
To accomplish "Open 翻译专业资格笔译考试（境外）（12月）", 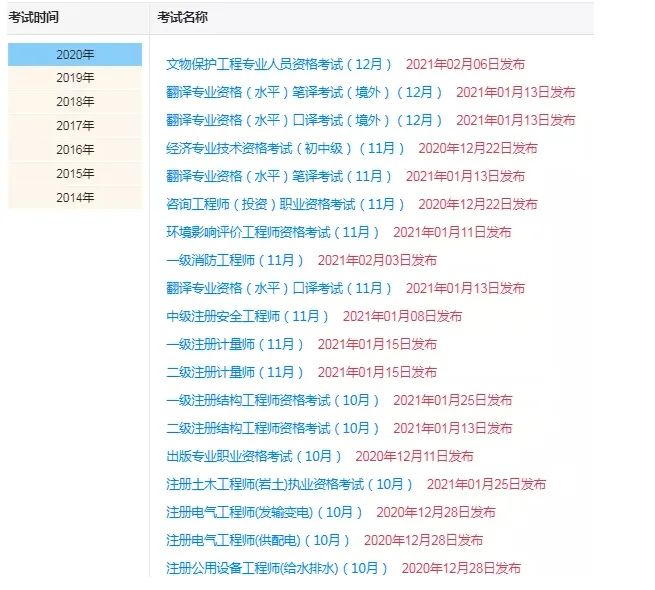I will pyautogui.click(x=304, y=92).
